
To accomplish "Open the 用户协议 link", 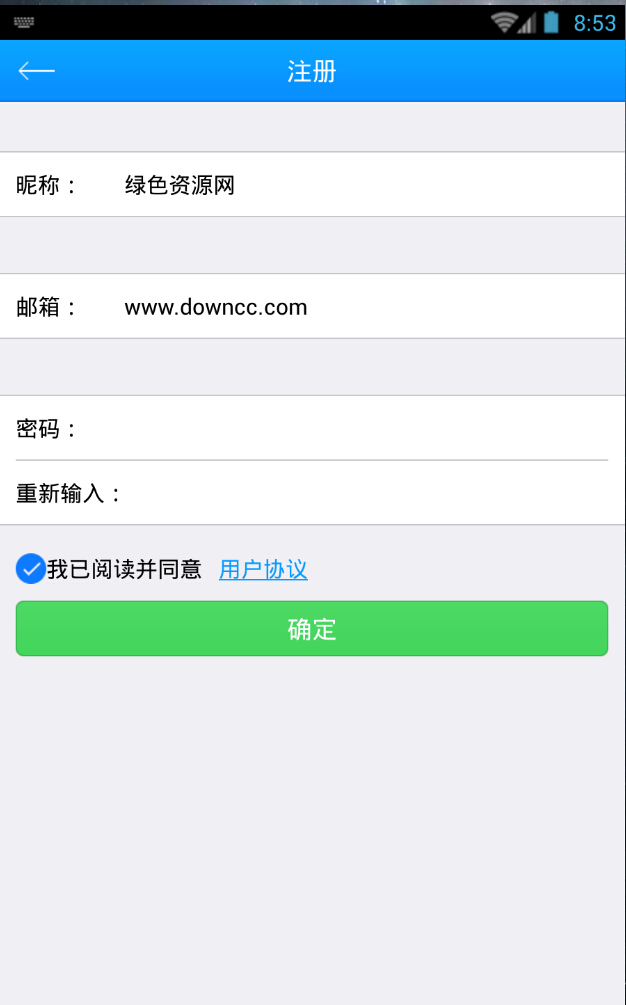I will [263, 570].
